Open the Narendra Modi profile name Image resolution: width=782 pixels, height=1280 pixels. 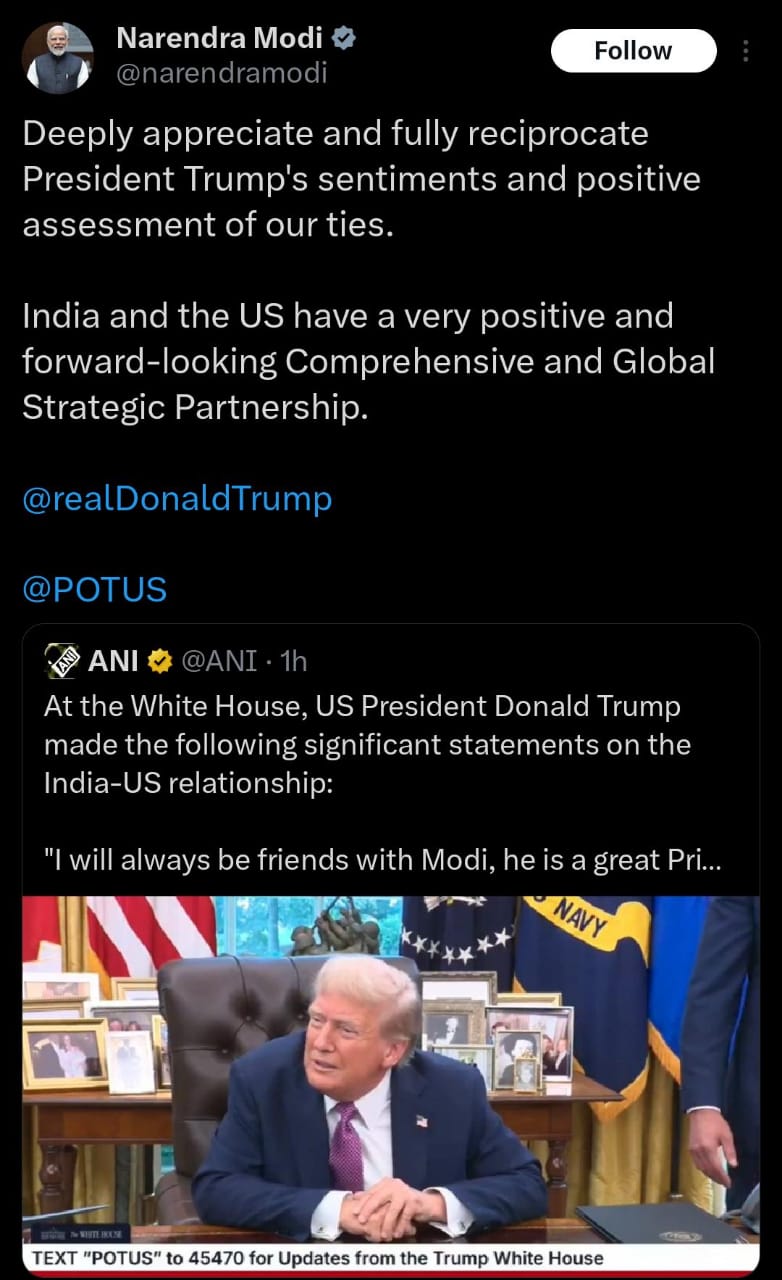click(220, 38)
